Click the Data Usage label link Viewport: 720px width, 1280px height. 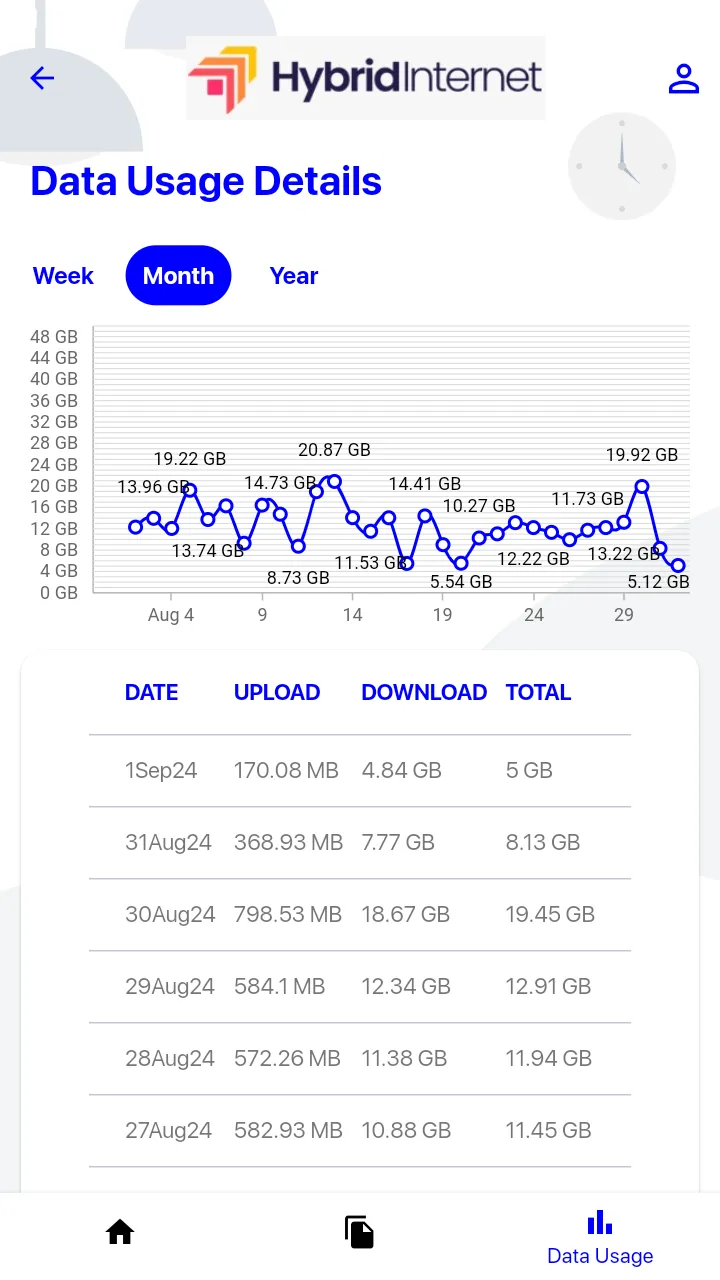coord(599,1255)
